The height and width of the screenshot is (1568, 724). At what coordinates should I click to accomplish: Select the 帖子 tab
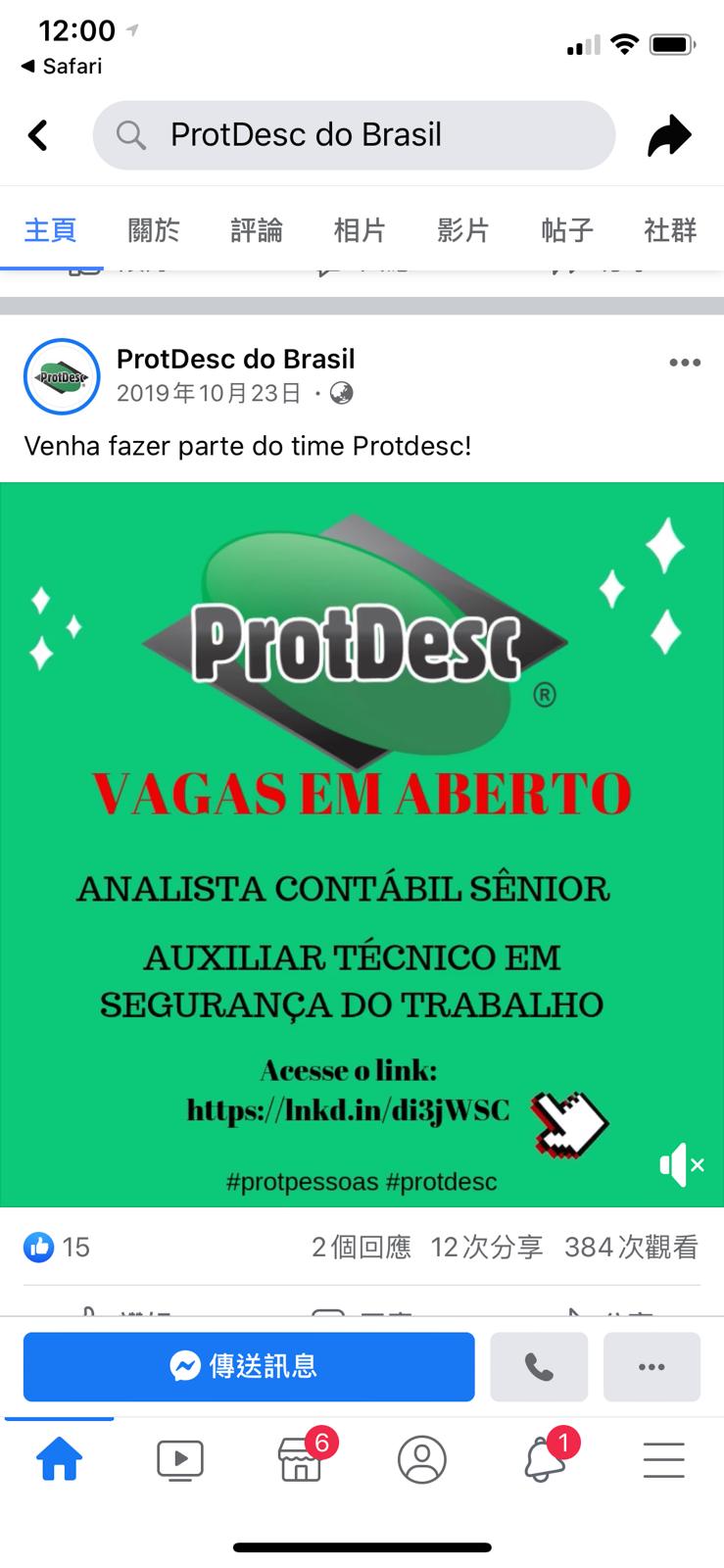tap(566, 230)
